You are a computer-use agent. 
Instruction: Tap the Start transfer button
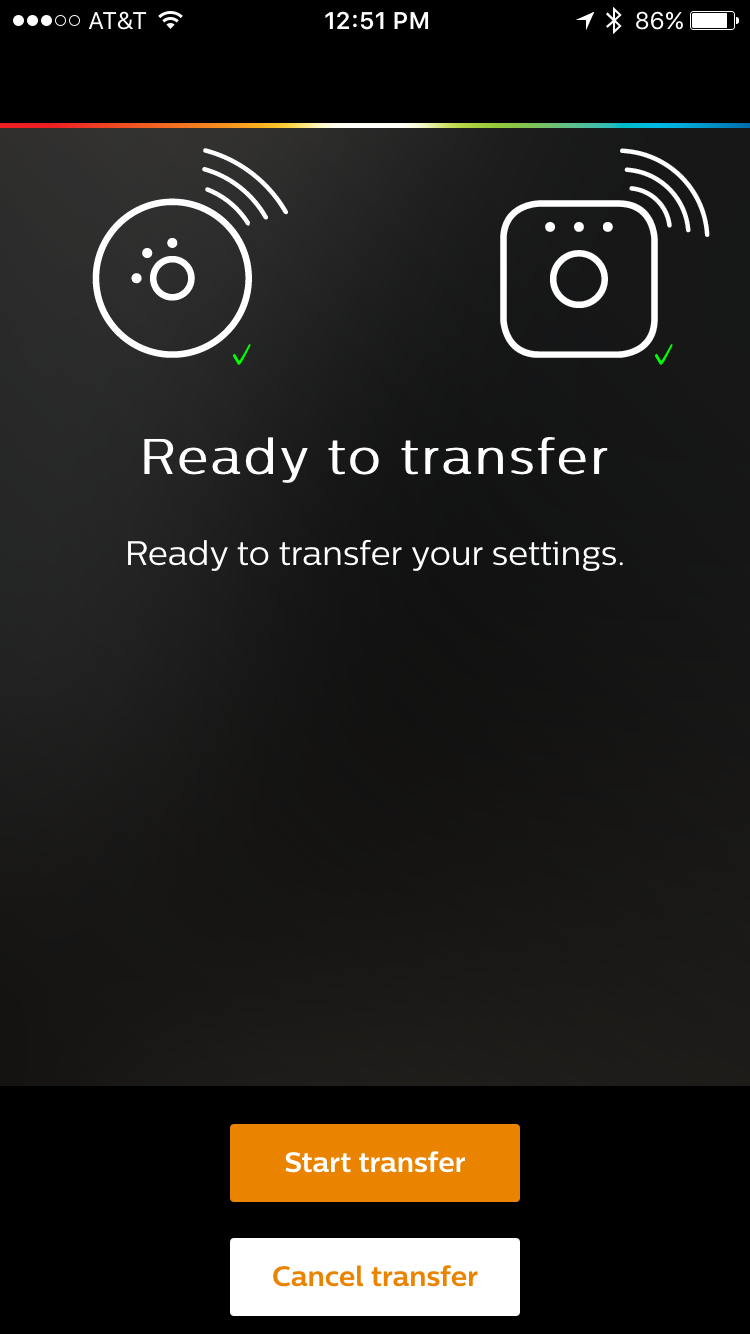pos(375,1162)
